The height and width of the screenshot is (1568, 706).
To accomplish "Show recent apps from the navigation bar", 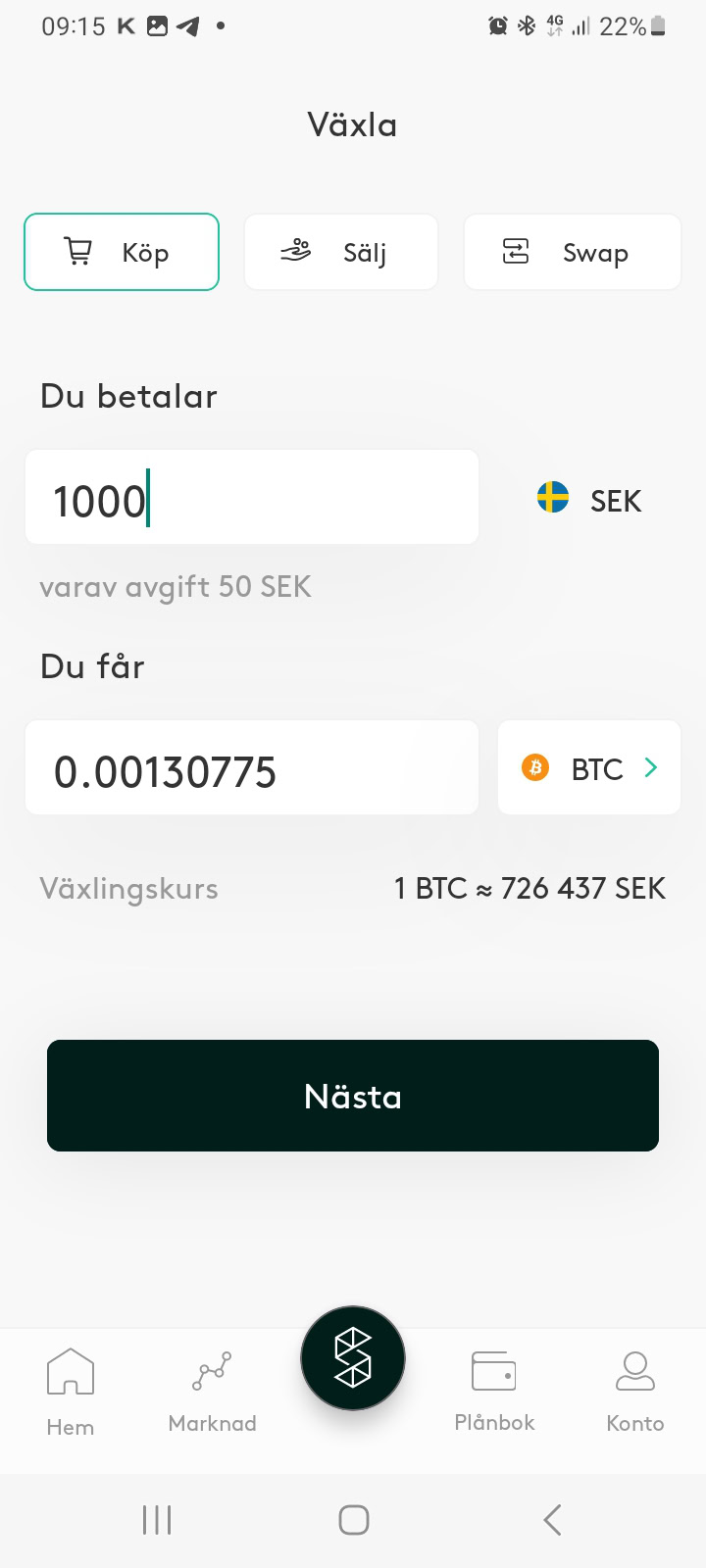I will 157,1520.
